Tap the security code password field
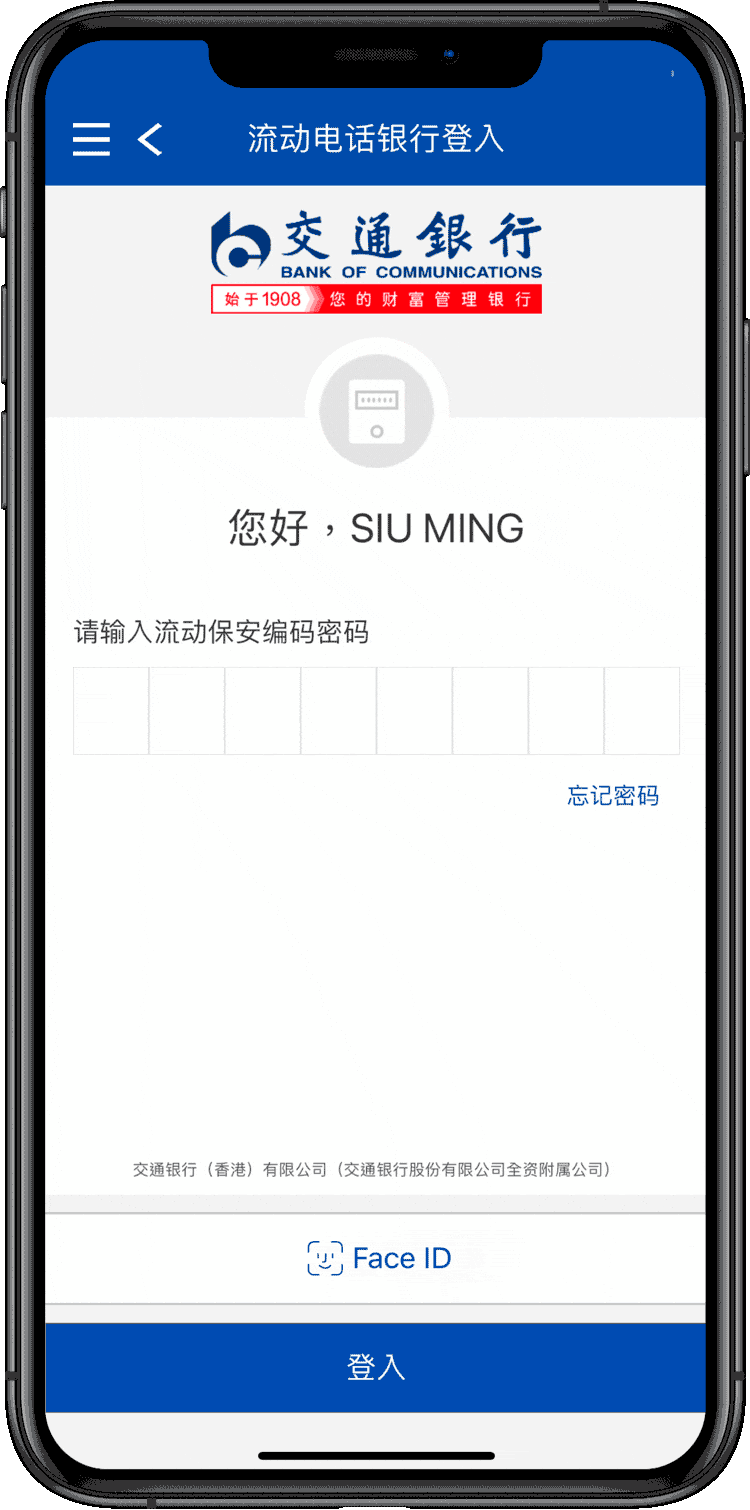Image resolution: width=750 pixels, height=1510 pixels. (x=376, y=710)
